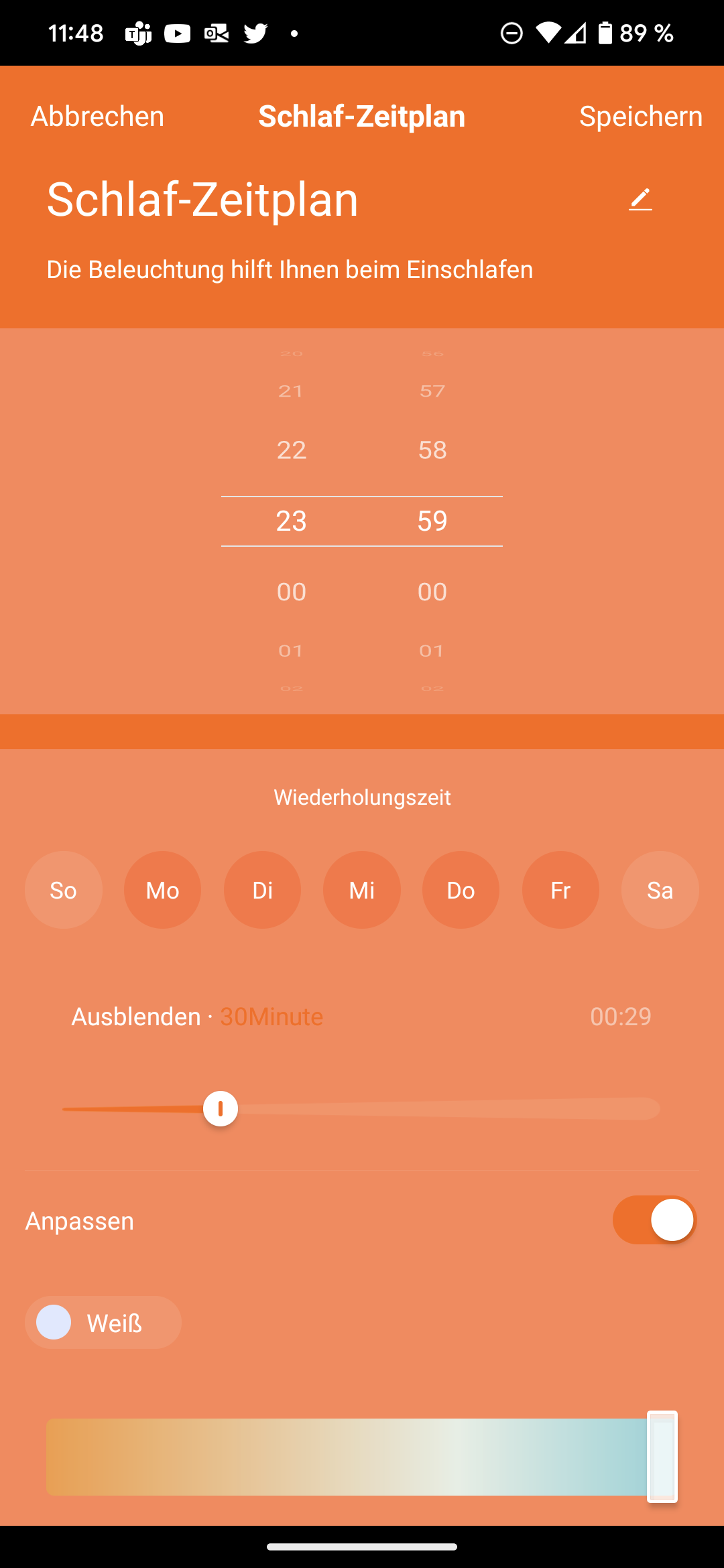
Task: Enable repeat on Saturday (Sa)
Action: pyautogui.click(x=660, y=890)
